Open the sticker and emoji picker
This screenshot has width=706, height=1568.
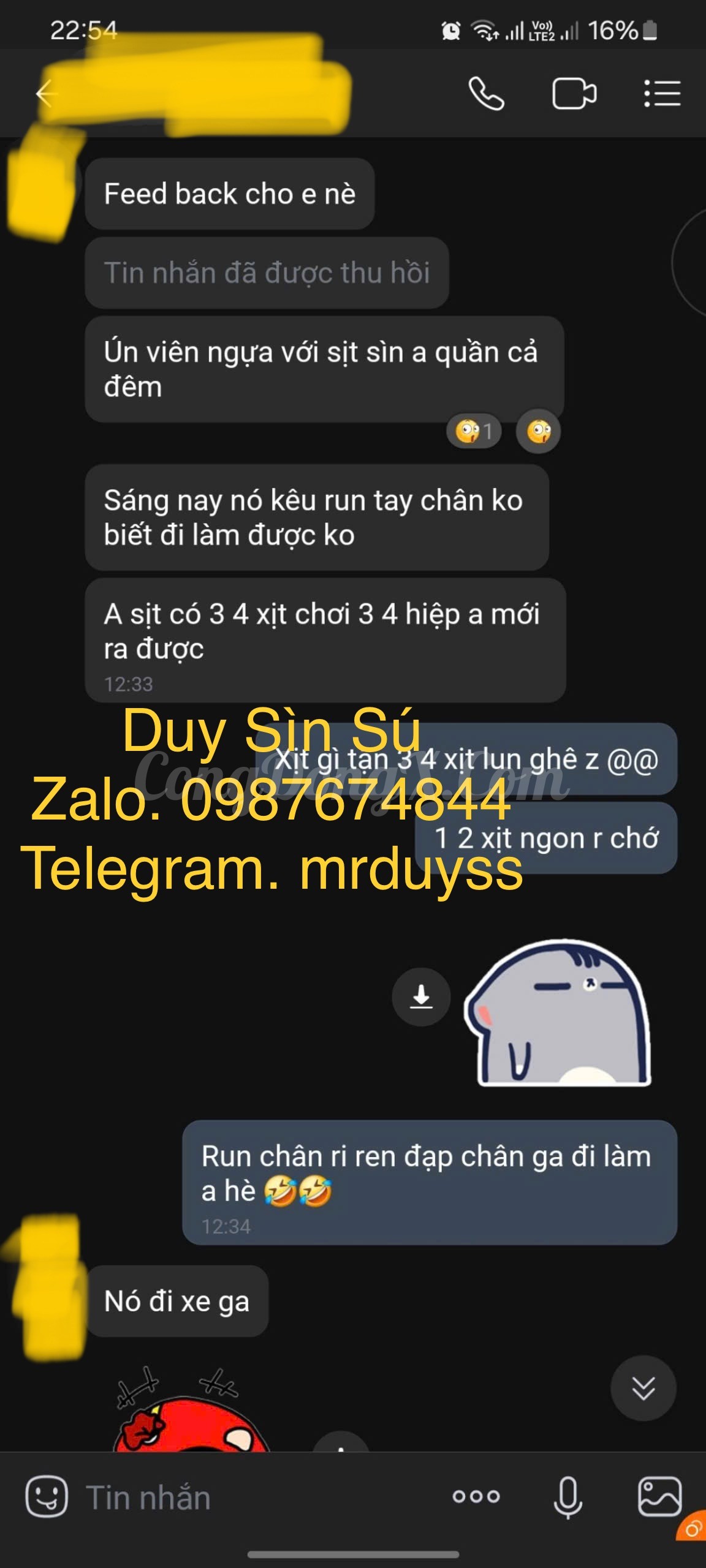pos(47,1496)
